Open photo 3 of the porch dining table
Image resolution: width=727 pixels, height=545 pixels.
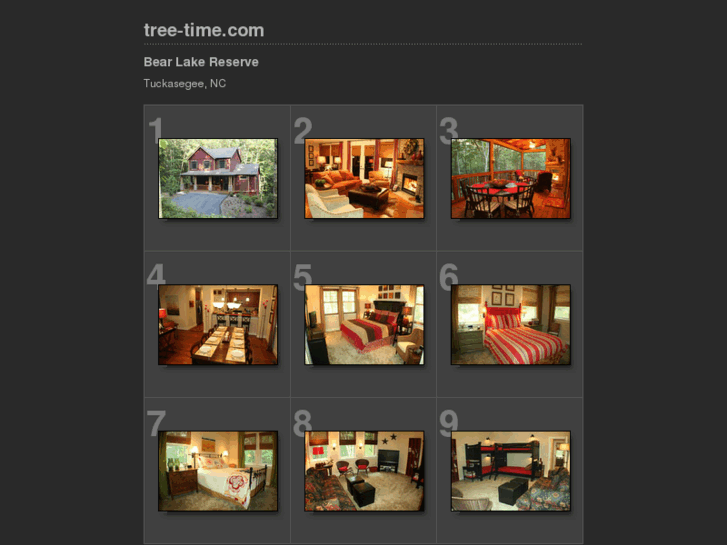coord(510,178)
